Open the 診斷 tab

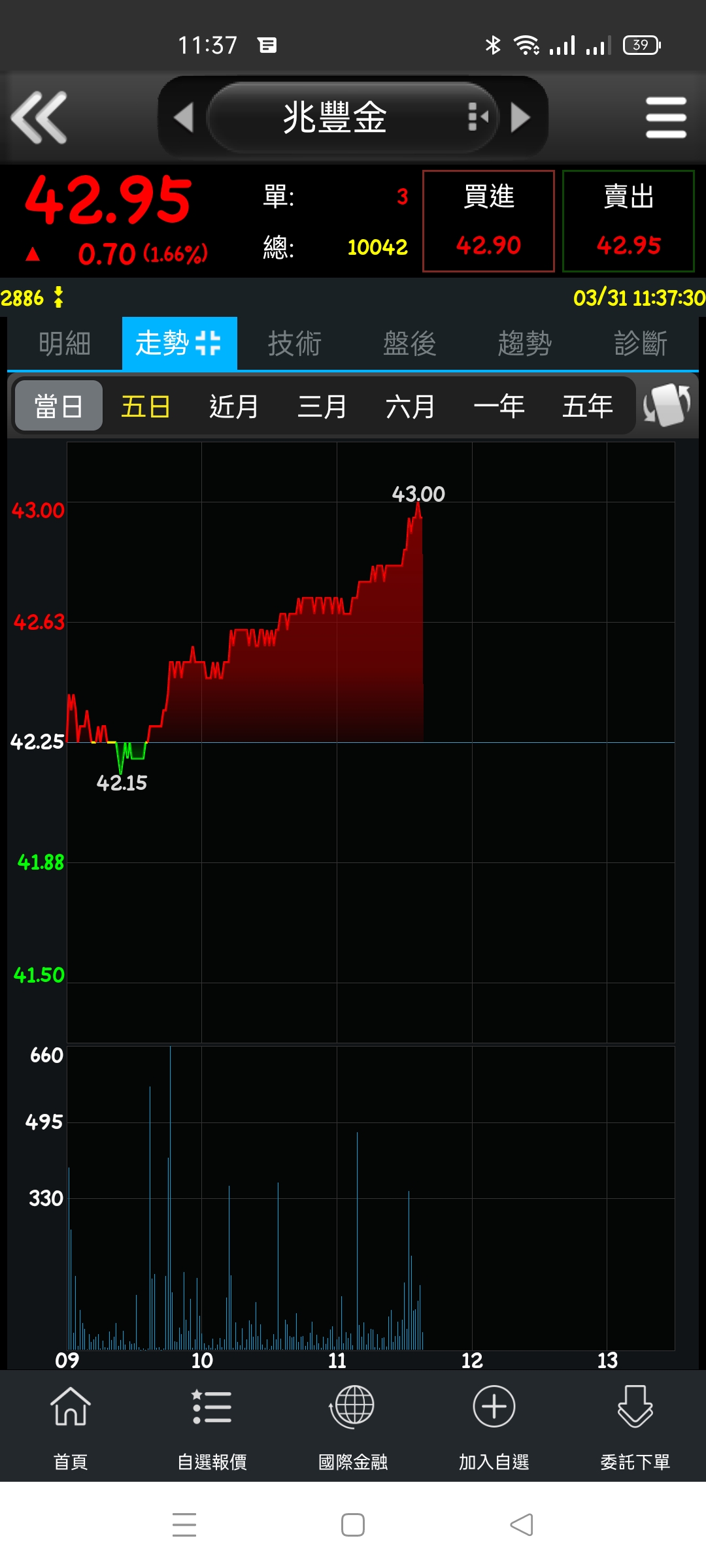coord(641,344)
